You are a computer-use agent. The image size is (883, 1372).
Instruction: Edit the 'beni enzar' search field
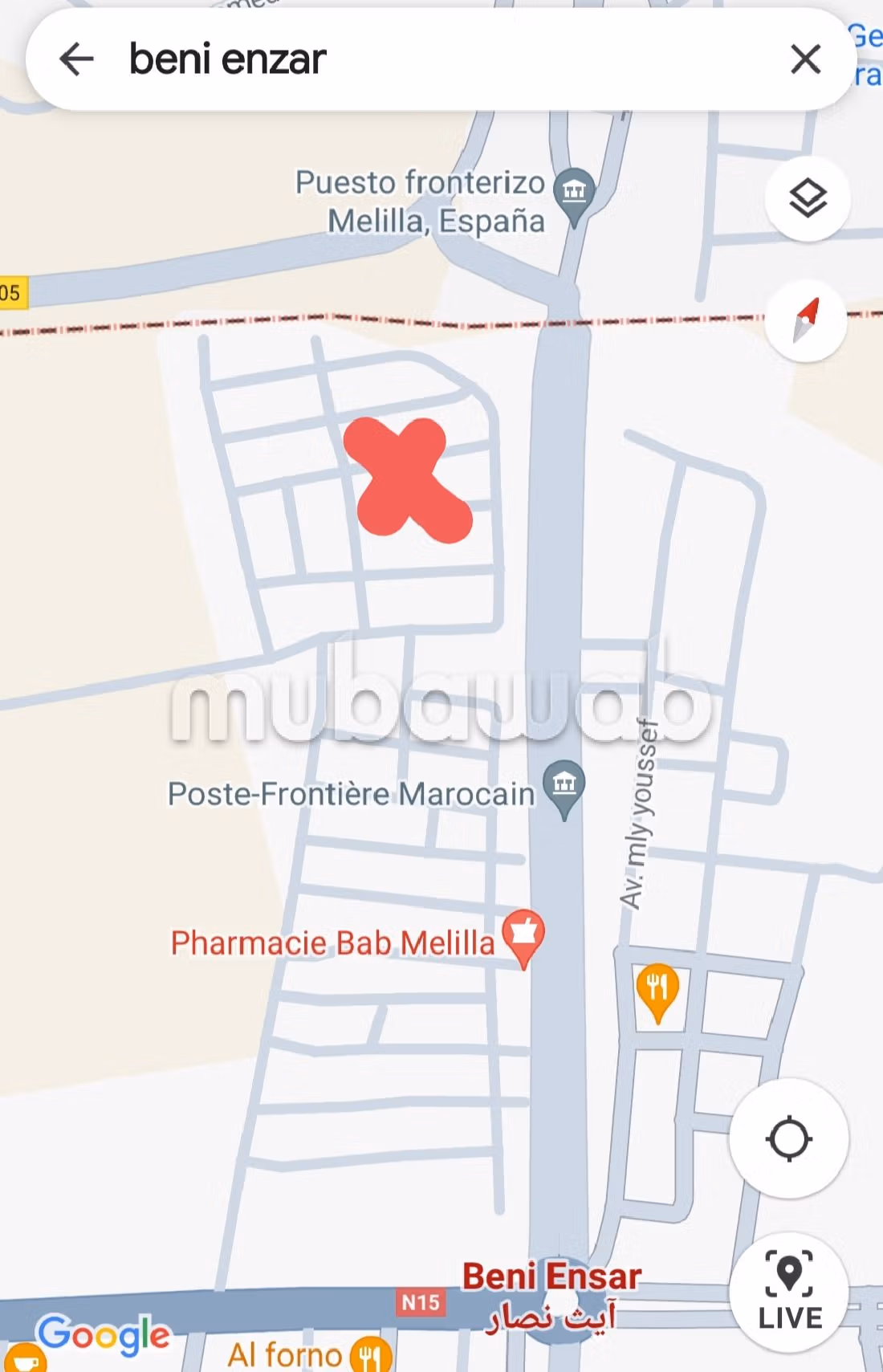point(433,59)
